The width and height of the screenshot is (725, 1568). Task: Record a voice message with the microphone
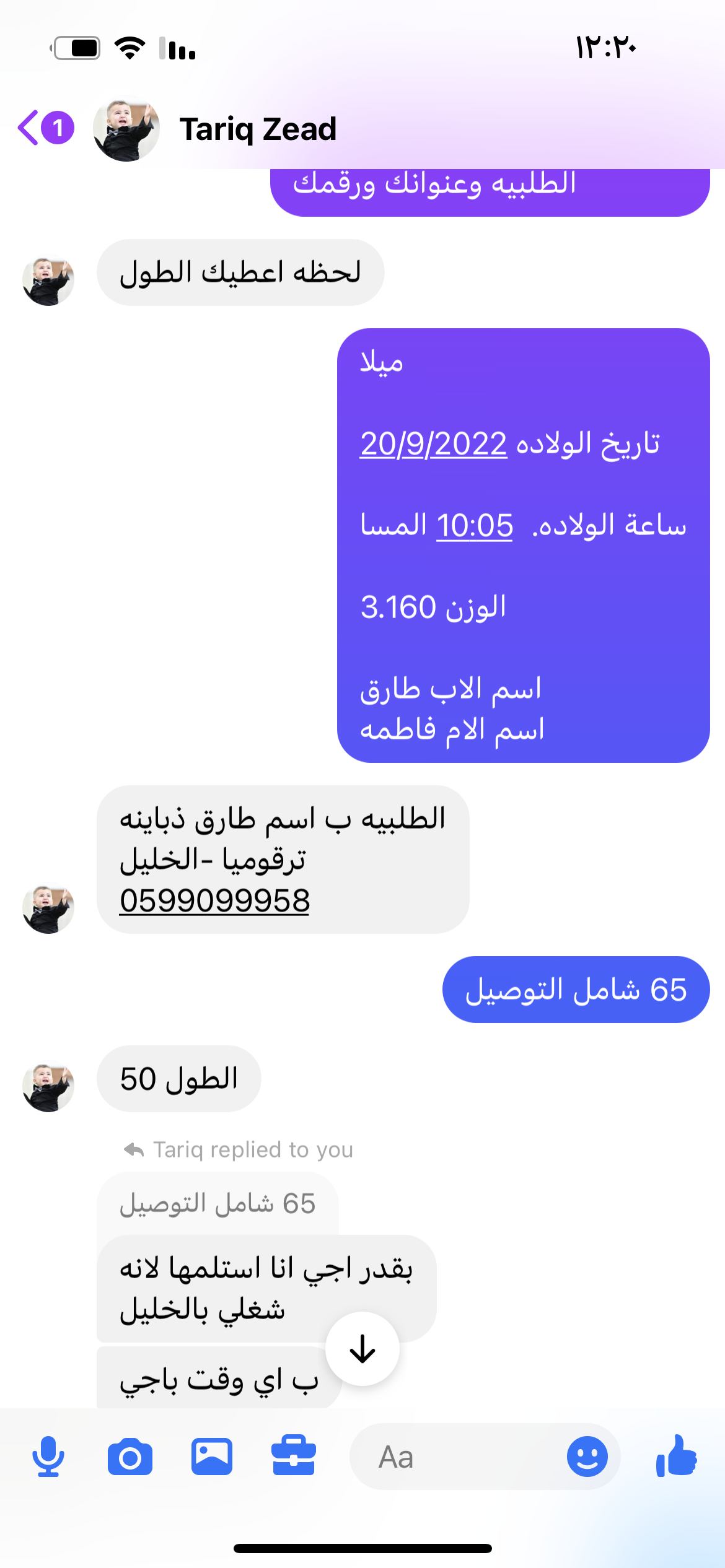[48, 1457]
